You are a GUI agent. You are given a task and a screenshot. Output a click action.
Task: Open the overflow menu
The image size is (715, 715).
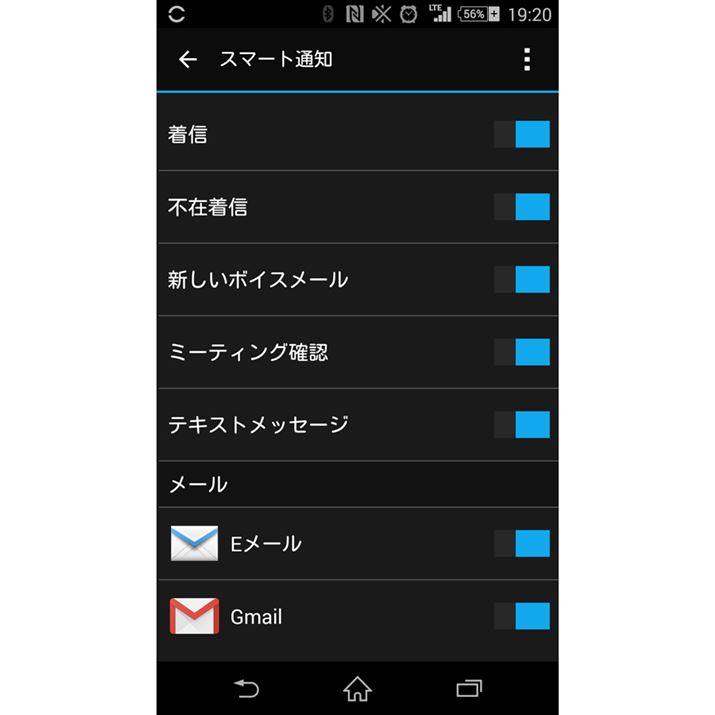coord(527,60)
